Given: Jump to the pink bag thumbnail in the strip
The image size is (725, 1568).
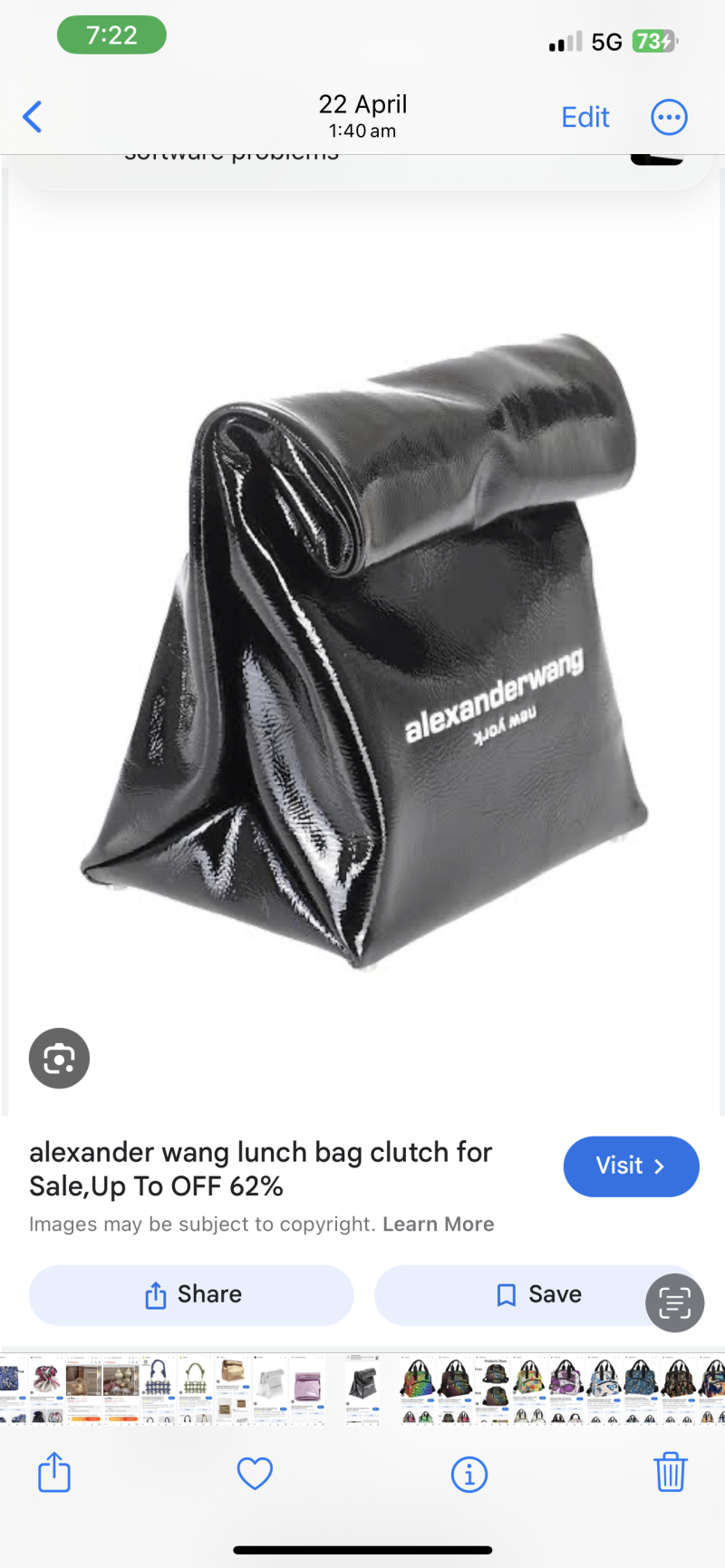Looking at the screenshot, I should (307, 1387).
